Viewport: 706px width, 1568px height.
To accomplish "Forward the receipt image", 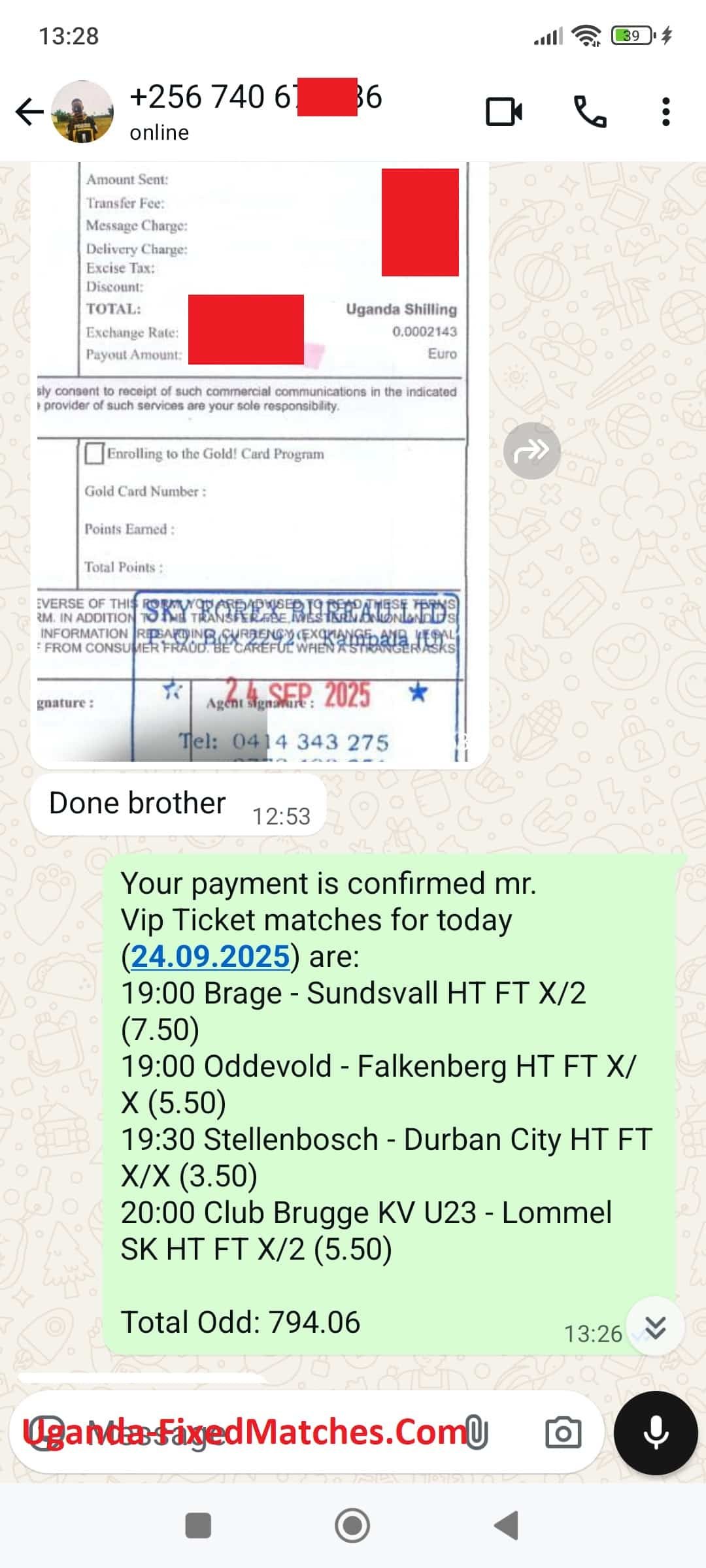I will [x=531, y=451].
